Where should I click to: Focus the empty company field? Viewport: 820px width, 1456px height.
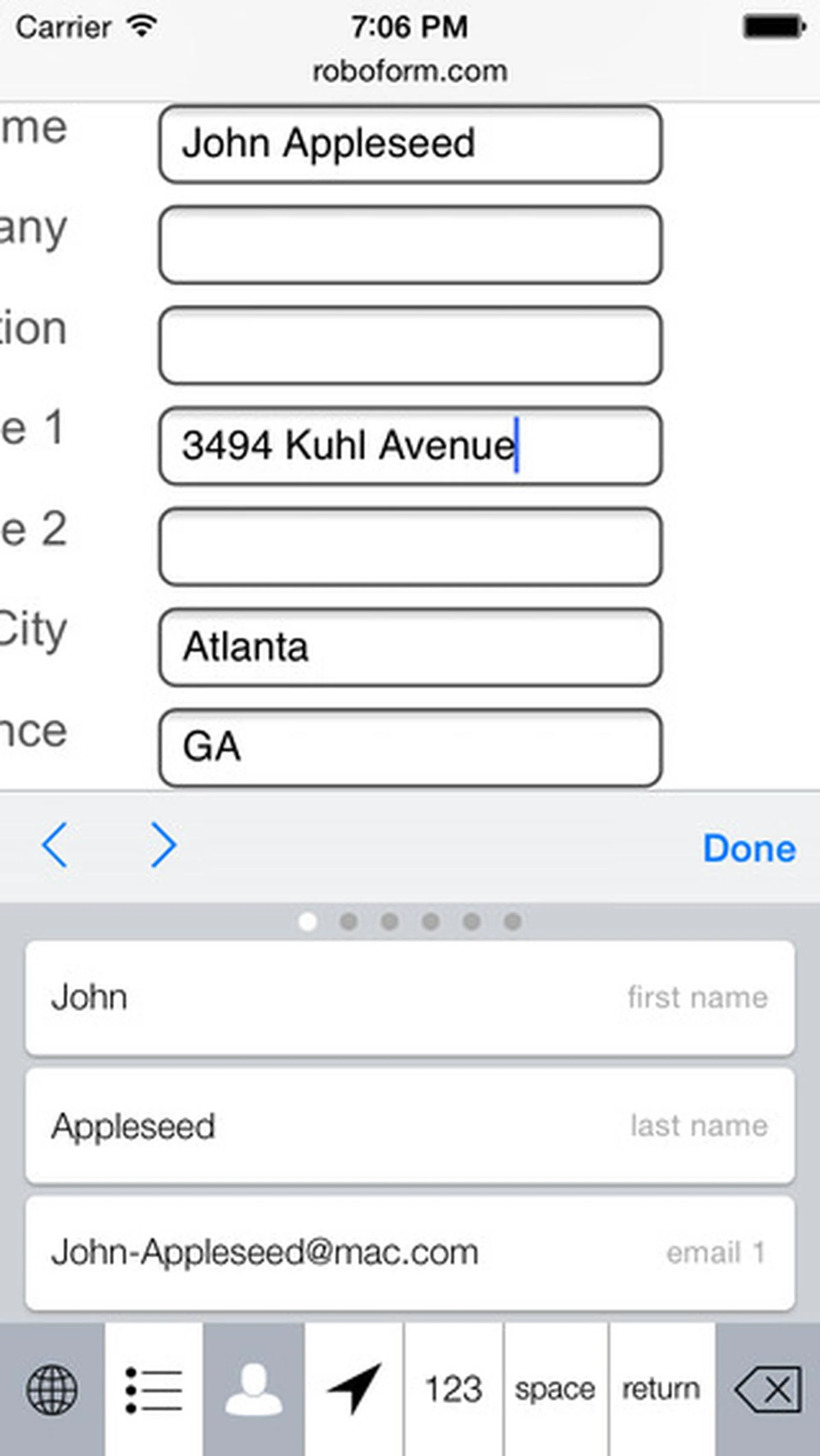410,244
